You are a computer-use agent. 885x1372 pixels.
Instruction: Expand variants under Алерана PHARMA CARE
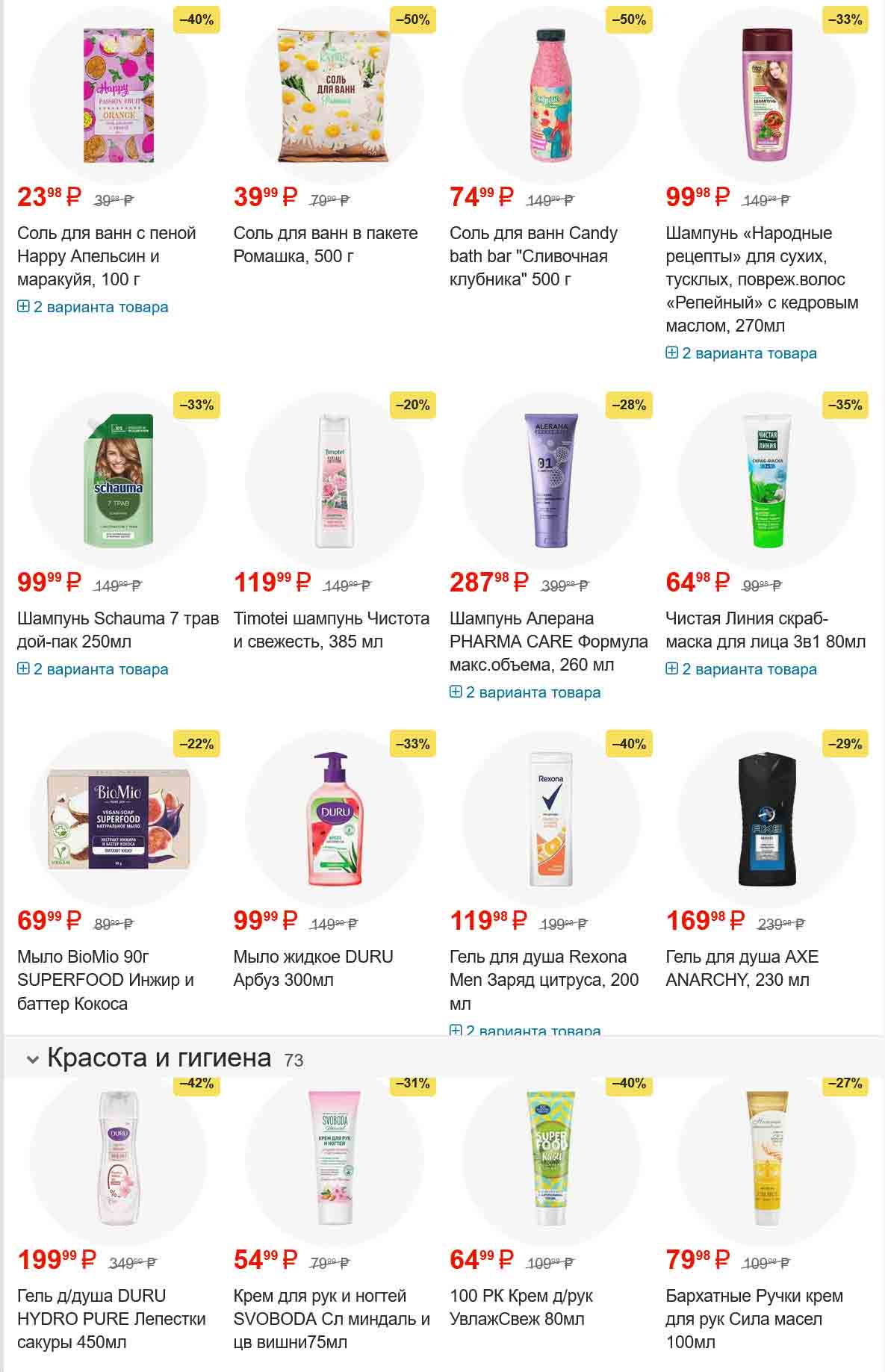(525, 692)
